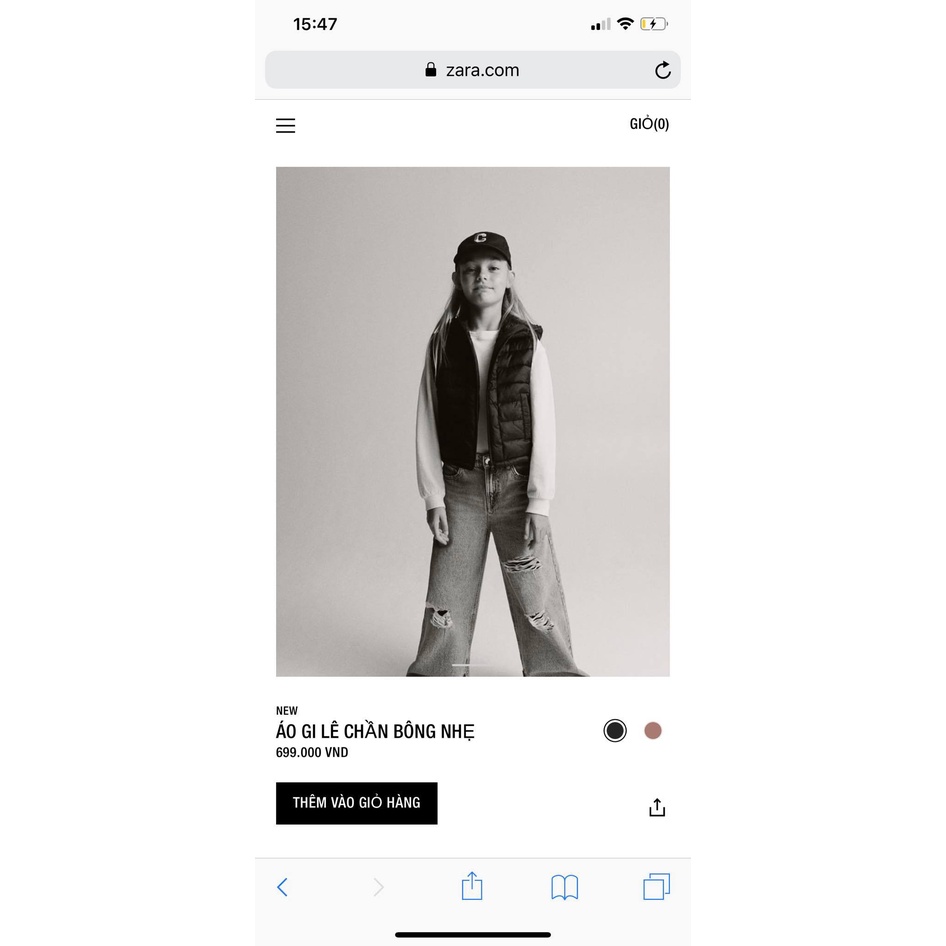Open the hamburger menu
The height and width of the screenshot is (946, 946).
[x=286, y=126]
